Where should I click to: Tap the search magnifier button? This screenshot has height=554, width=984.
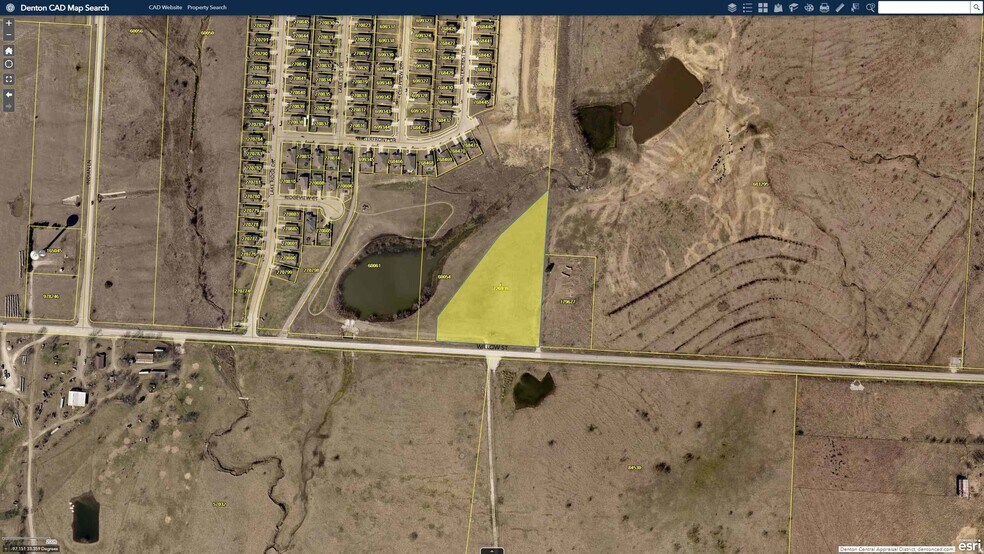point(977,7)
